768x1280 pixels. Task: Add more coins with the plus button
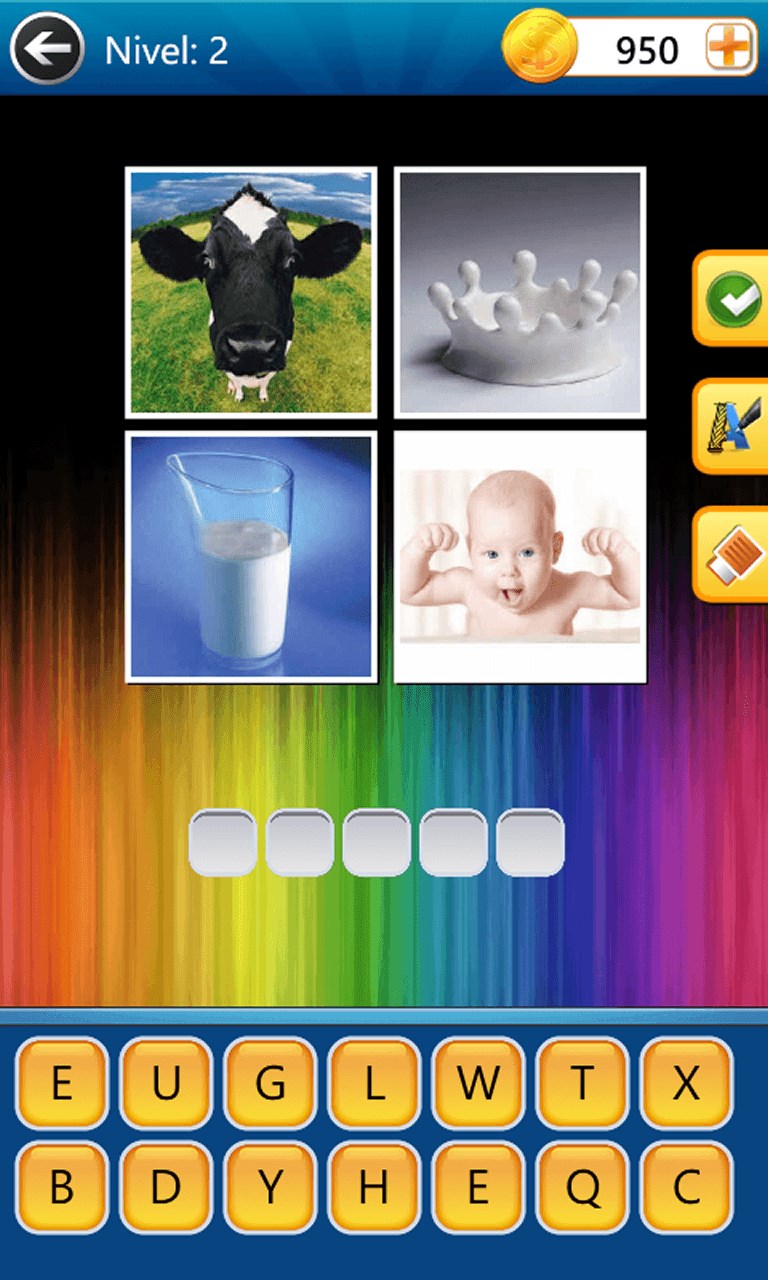click(x=730, y=48)
